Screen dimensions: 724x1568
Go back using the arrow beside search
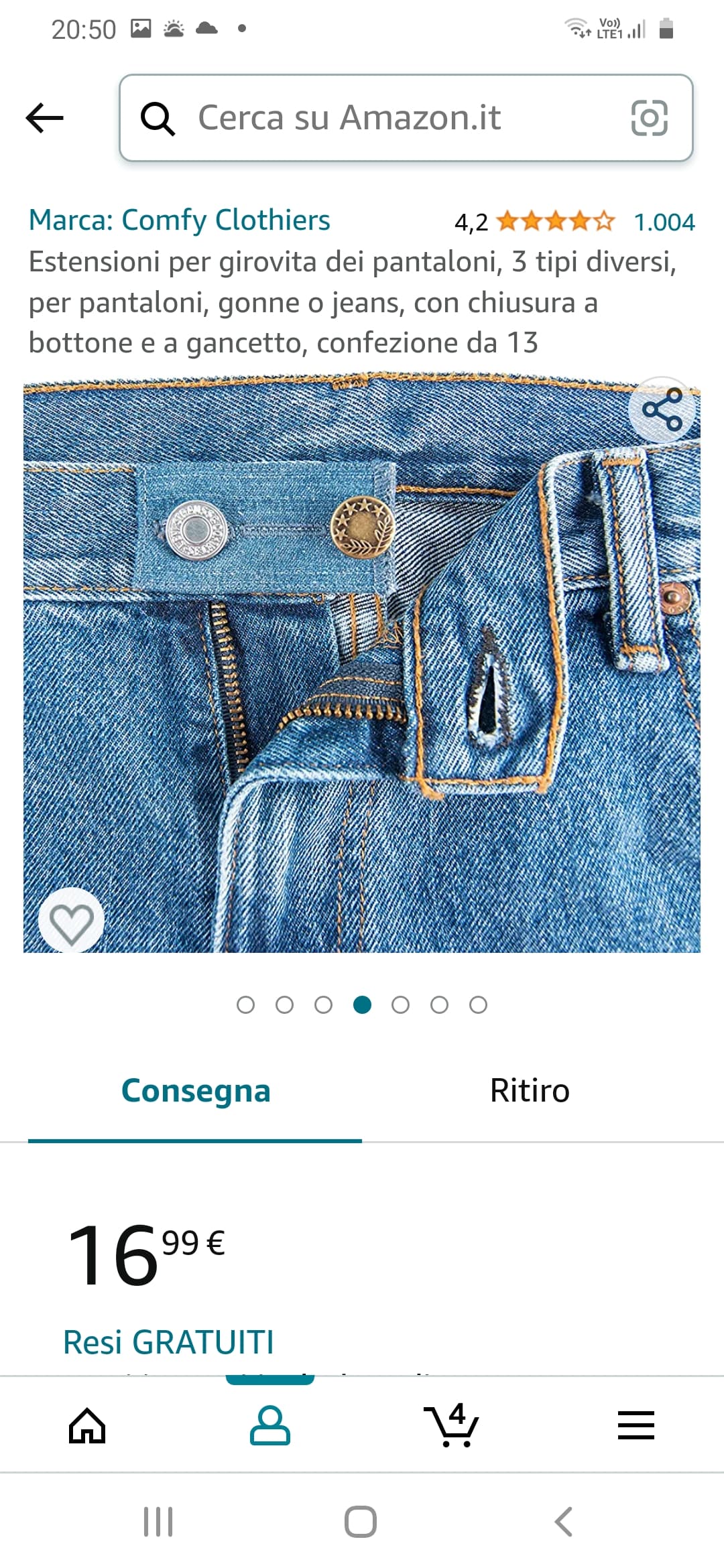coord(44,118)
